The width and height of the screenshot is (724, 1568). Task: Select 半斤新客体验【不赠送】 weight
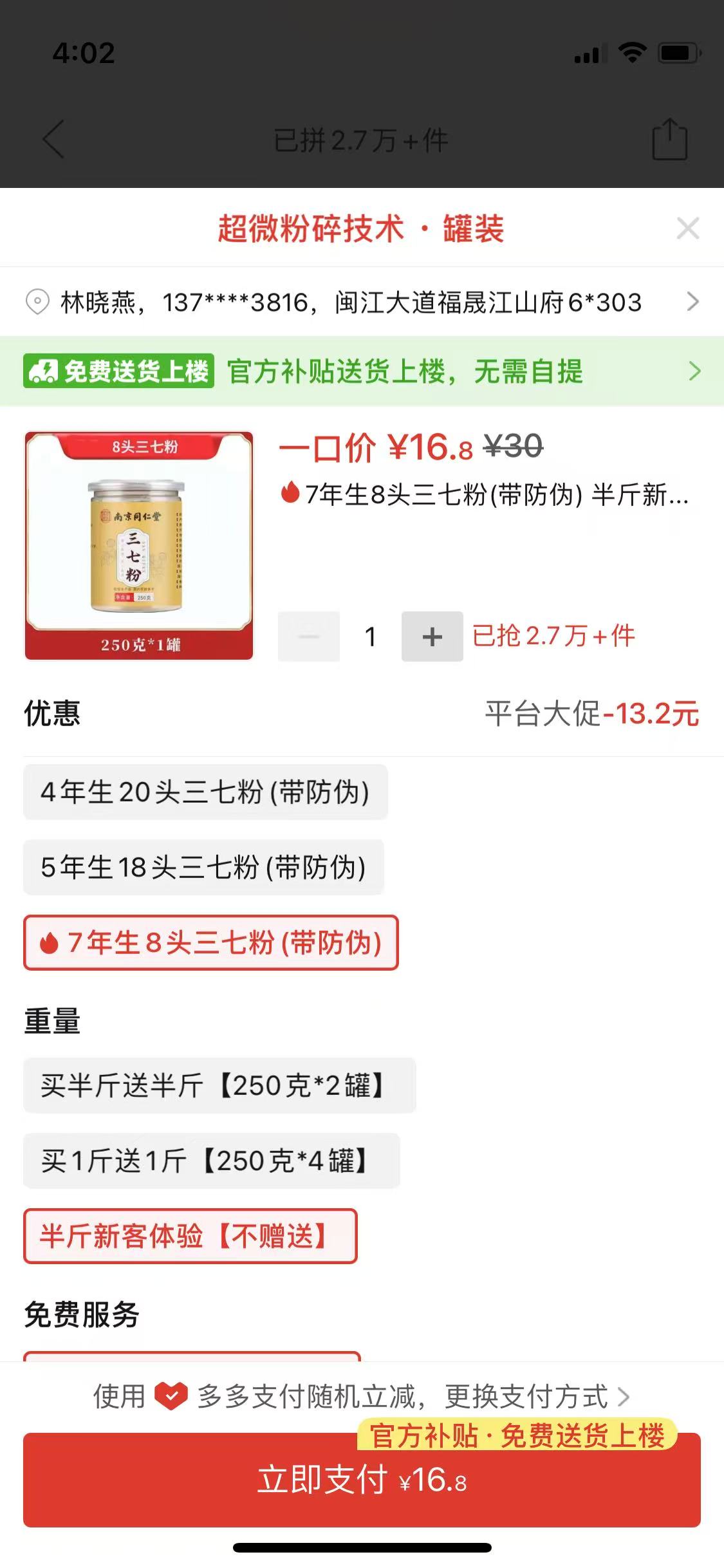click(x=190, y=1237)
